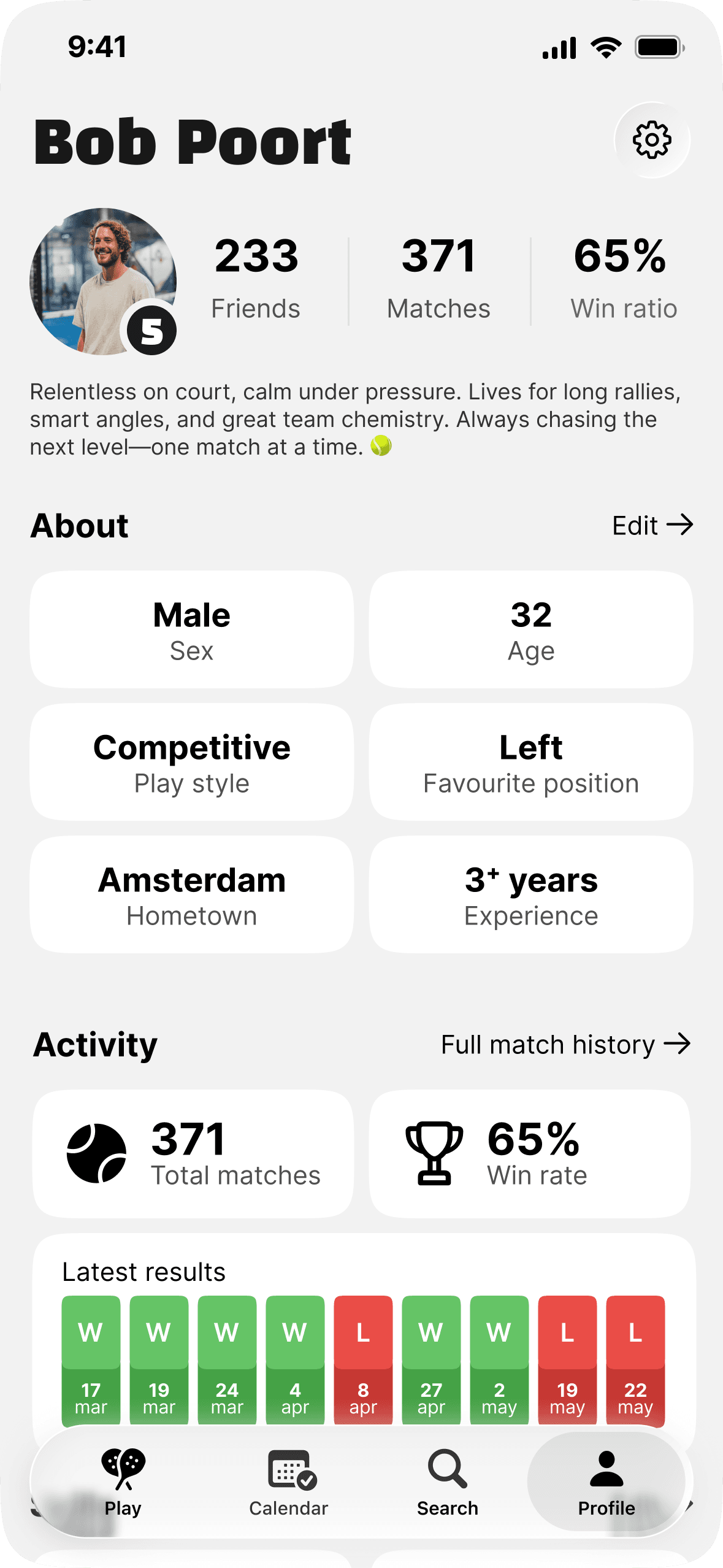Open the 371 Matches stat

click(438, 279)
